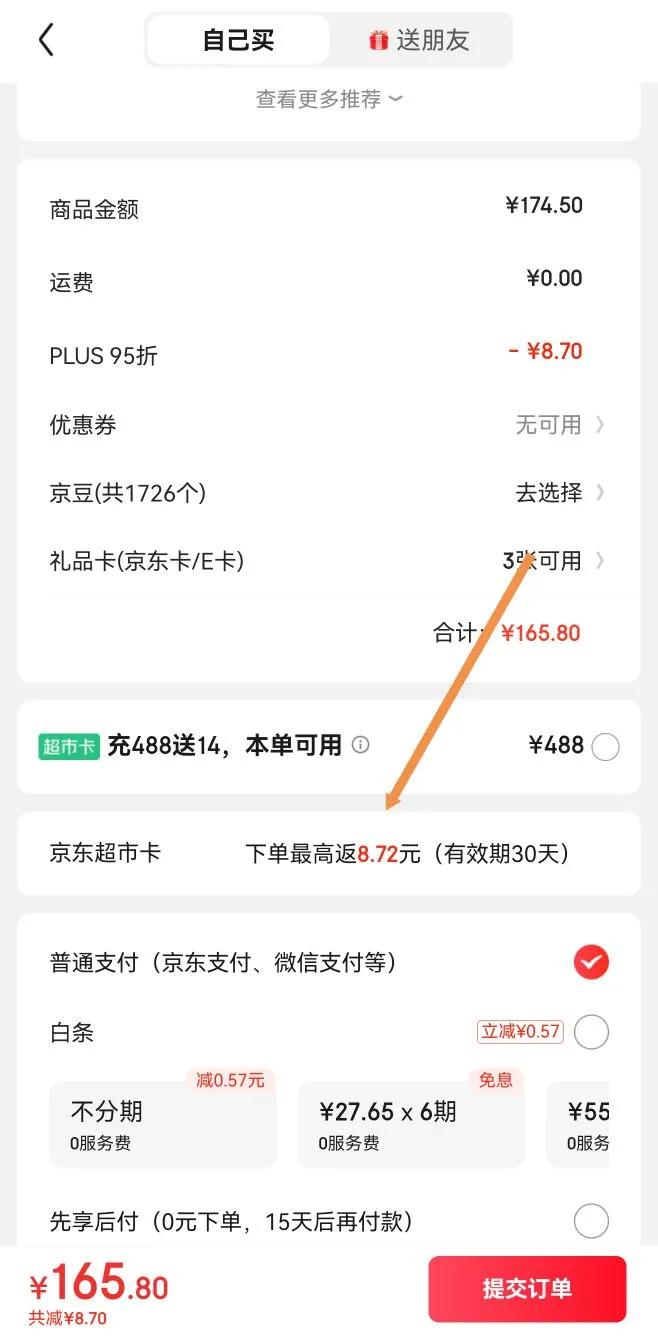This screenshot has width=658, height=1344.
Task: Switch to the 送朋友 tab
Action: pyautogui.click(x=419, y=40)
